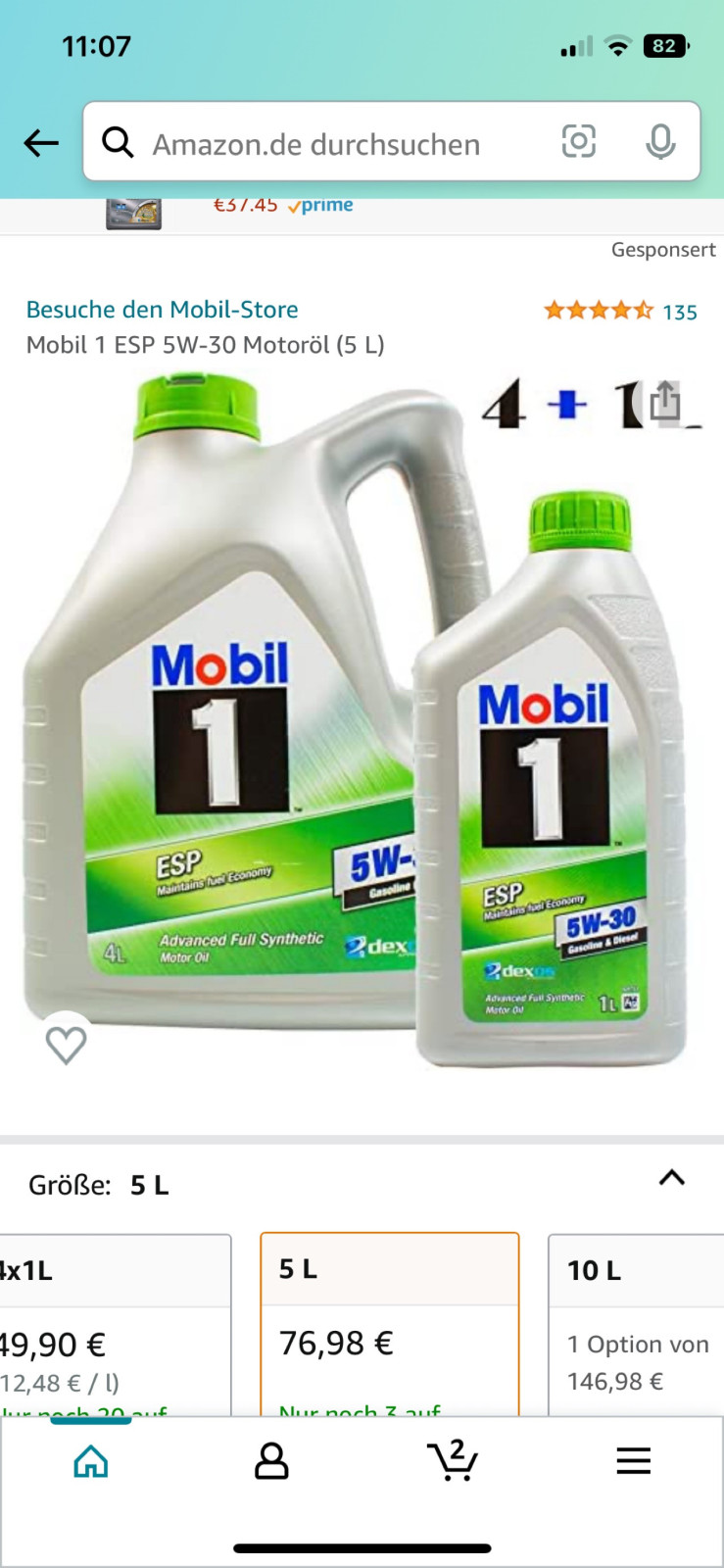Open the hamburger menu tab

[633, 1461]
